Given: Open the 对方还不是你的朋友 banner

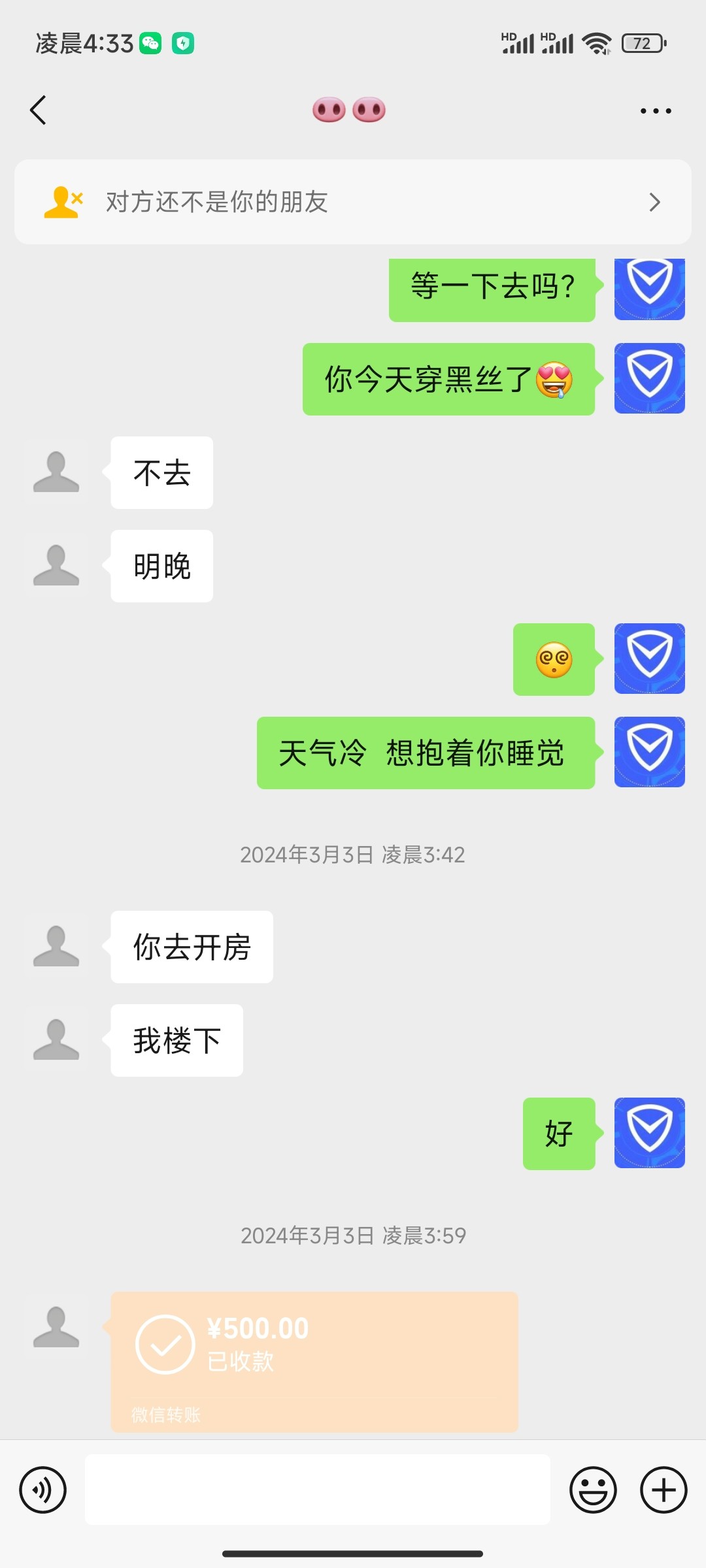Looking at the screenshot, I should [353, 202].
